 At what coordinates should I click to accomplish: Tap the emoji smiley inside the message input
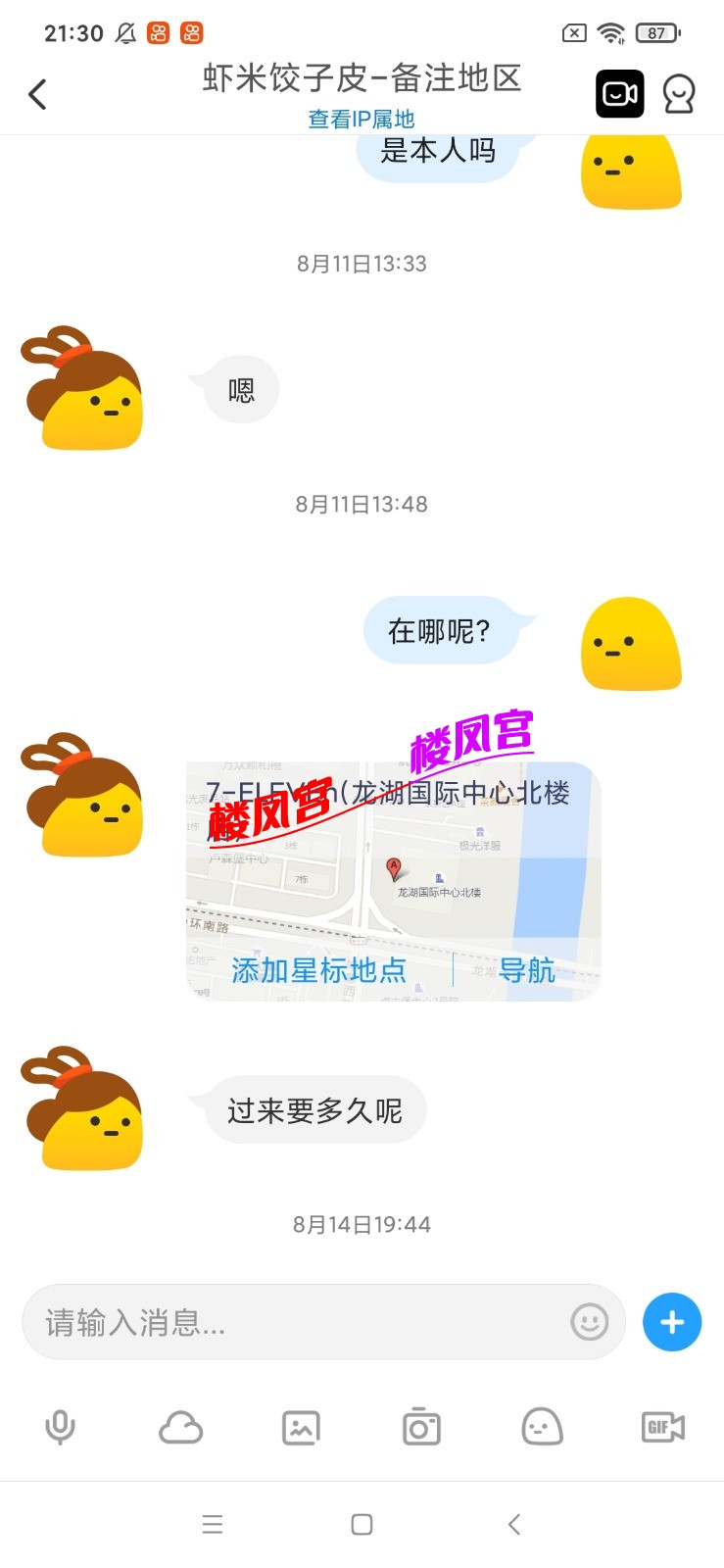[589, 1321]
